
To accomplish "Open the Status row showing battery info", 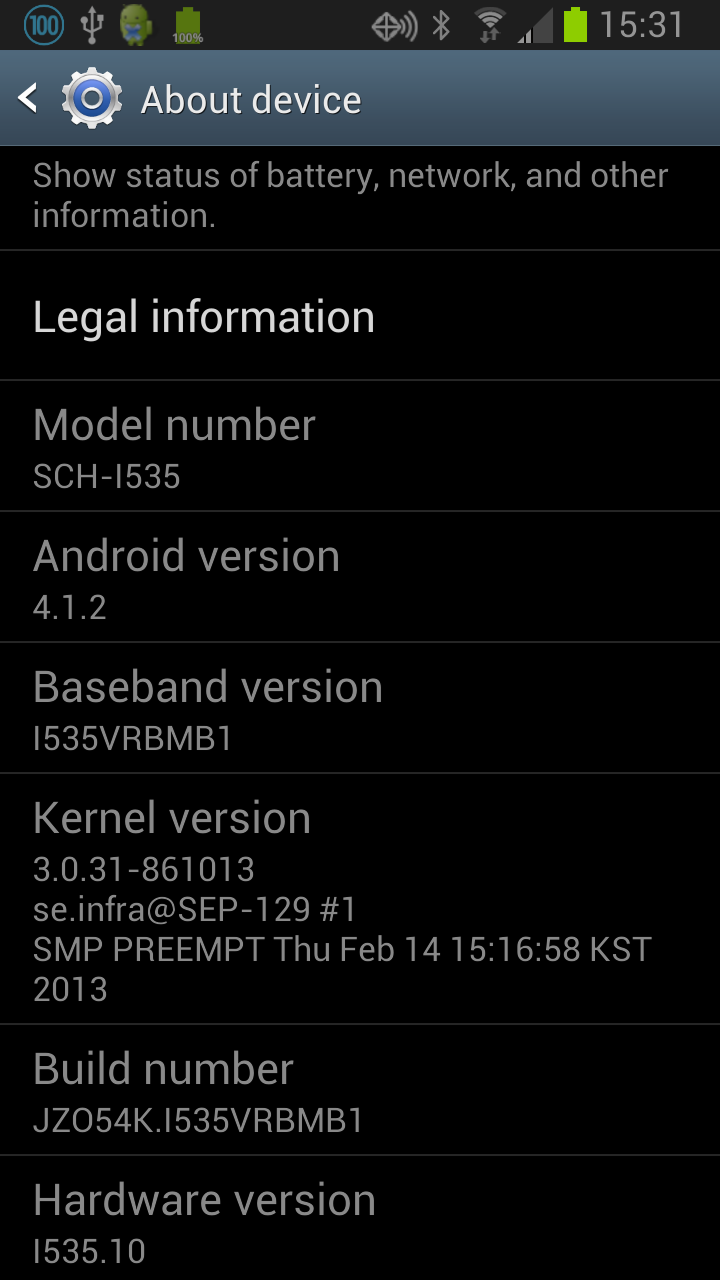I will [x=360, y=198].
